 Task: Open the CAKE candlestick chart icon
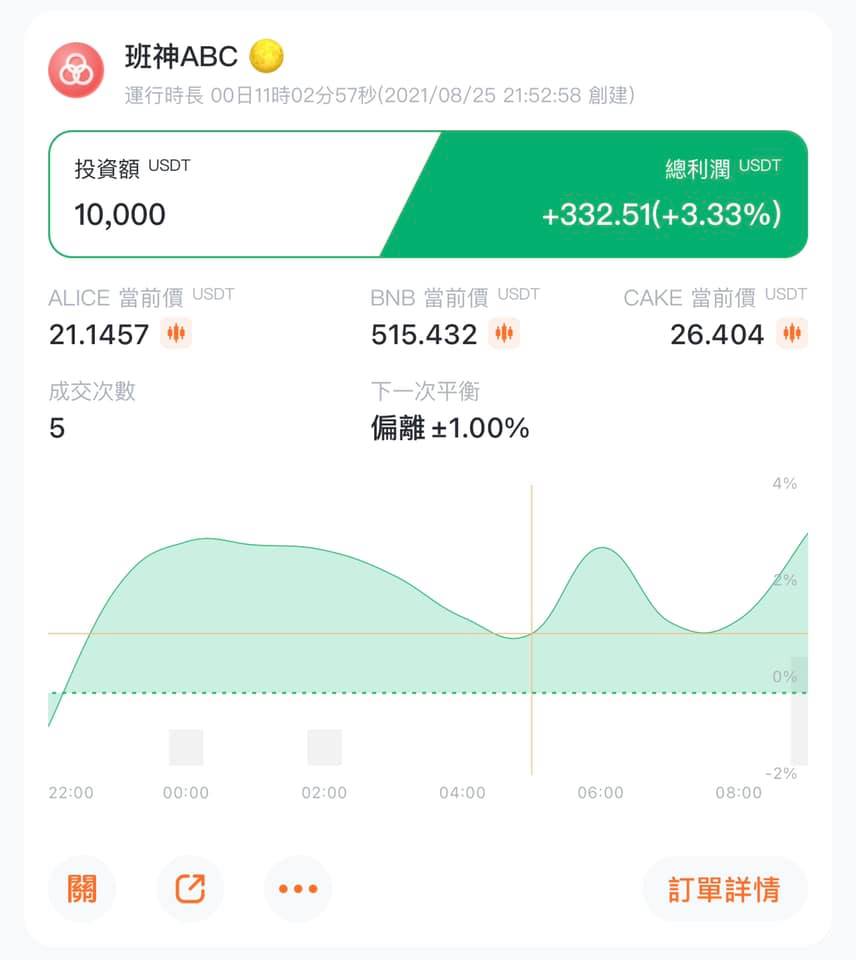793,334
